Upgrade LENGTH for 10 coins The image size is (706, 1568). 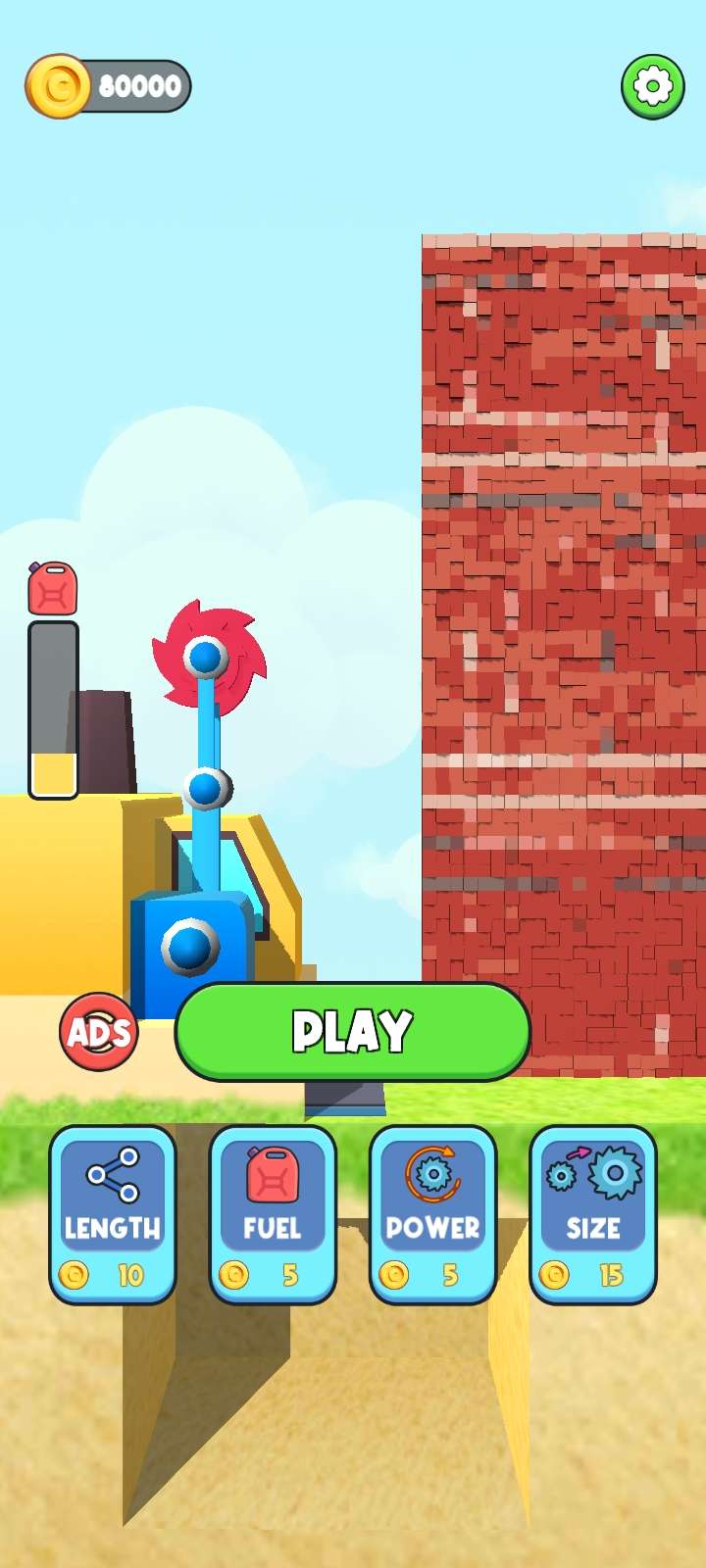(x=113, y=1214)
